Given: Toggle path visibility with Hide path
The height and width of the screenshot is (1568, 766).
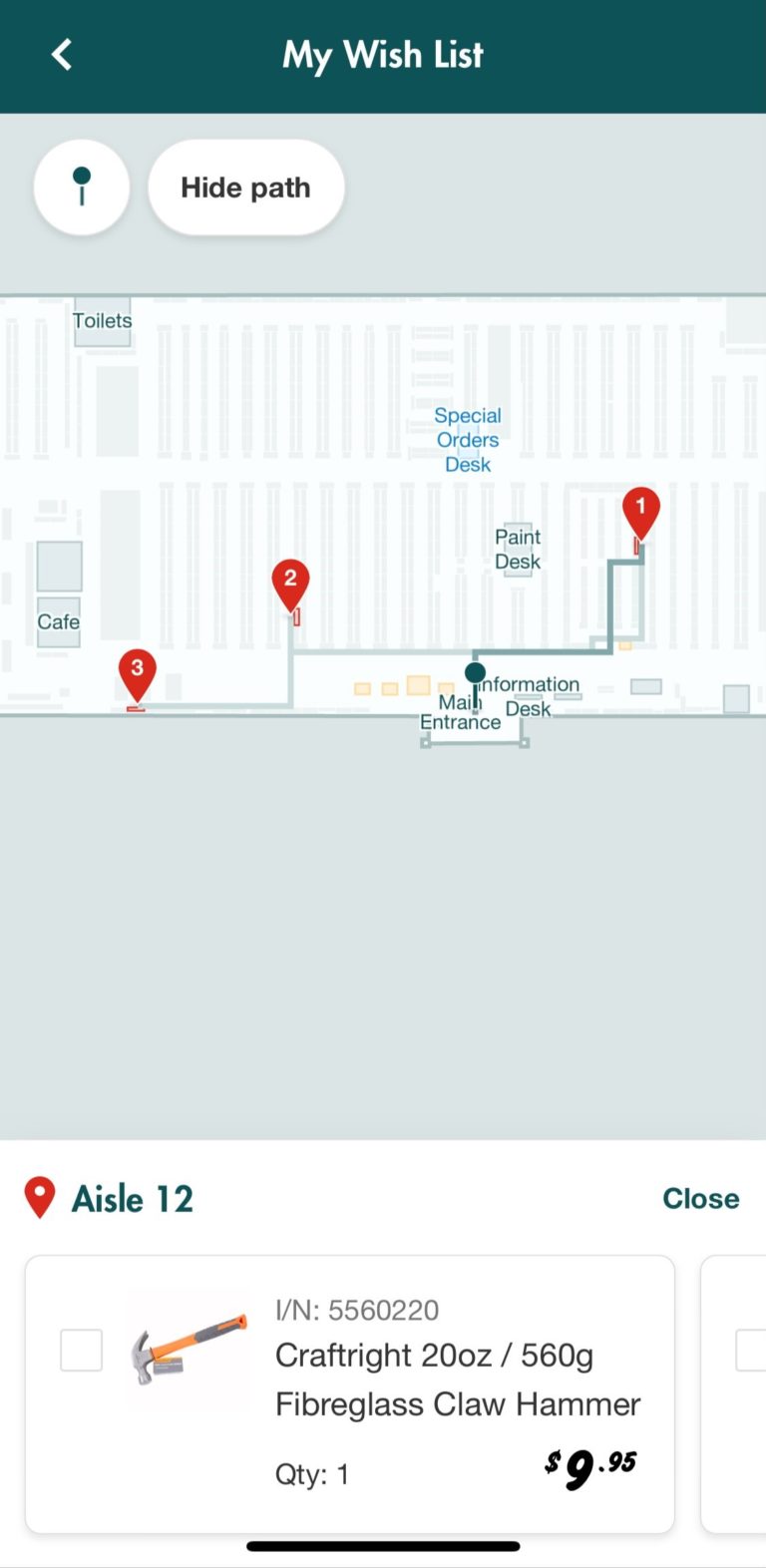Looking at the screenshot, I should [245, 187].
